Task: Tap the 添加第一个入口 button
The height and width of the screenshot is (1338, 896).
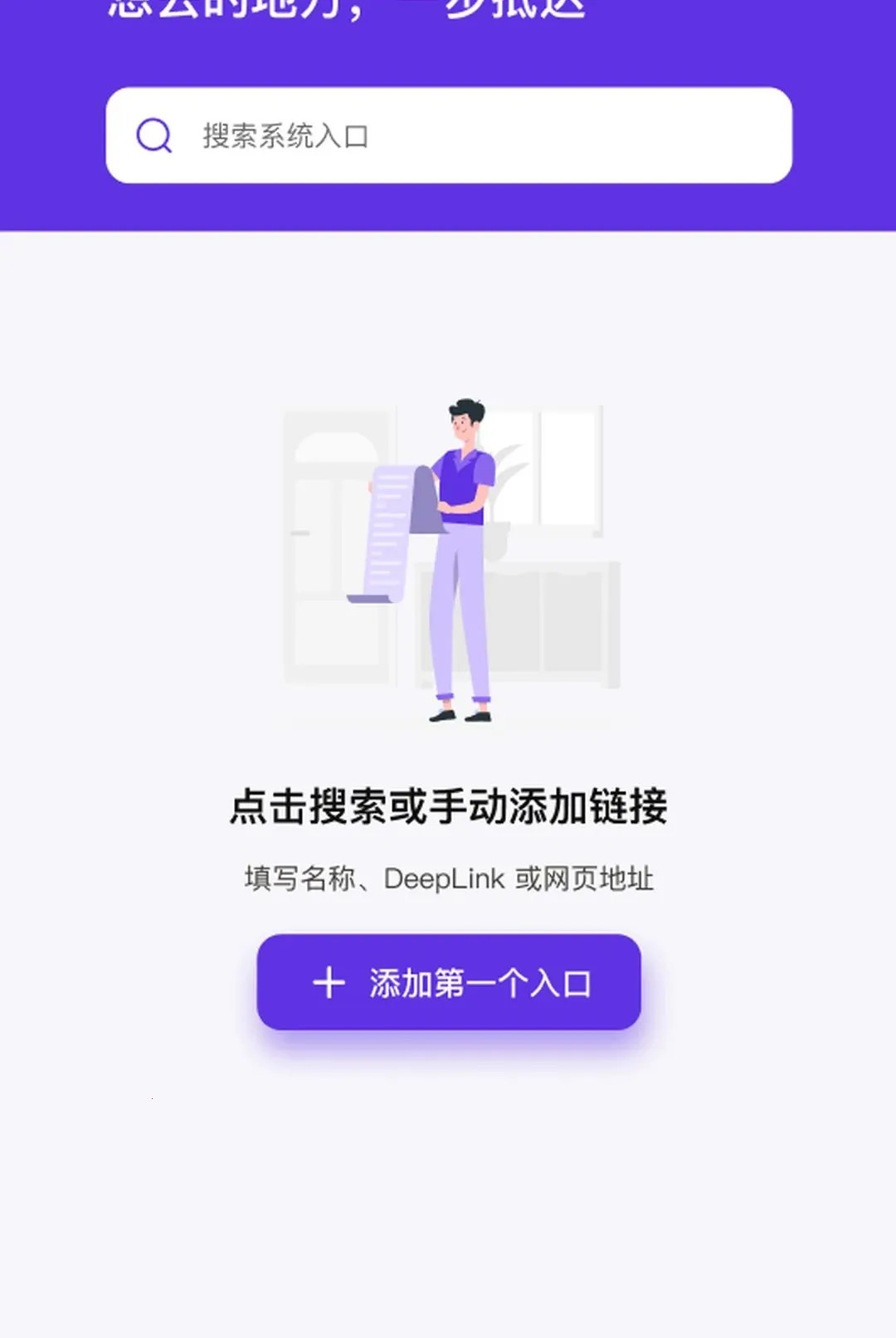Action: pyautogui.click(x=449, y=982)
